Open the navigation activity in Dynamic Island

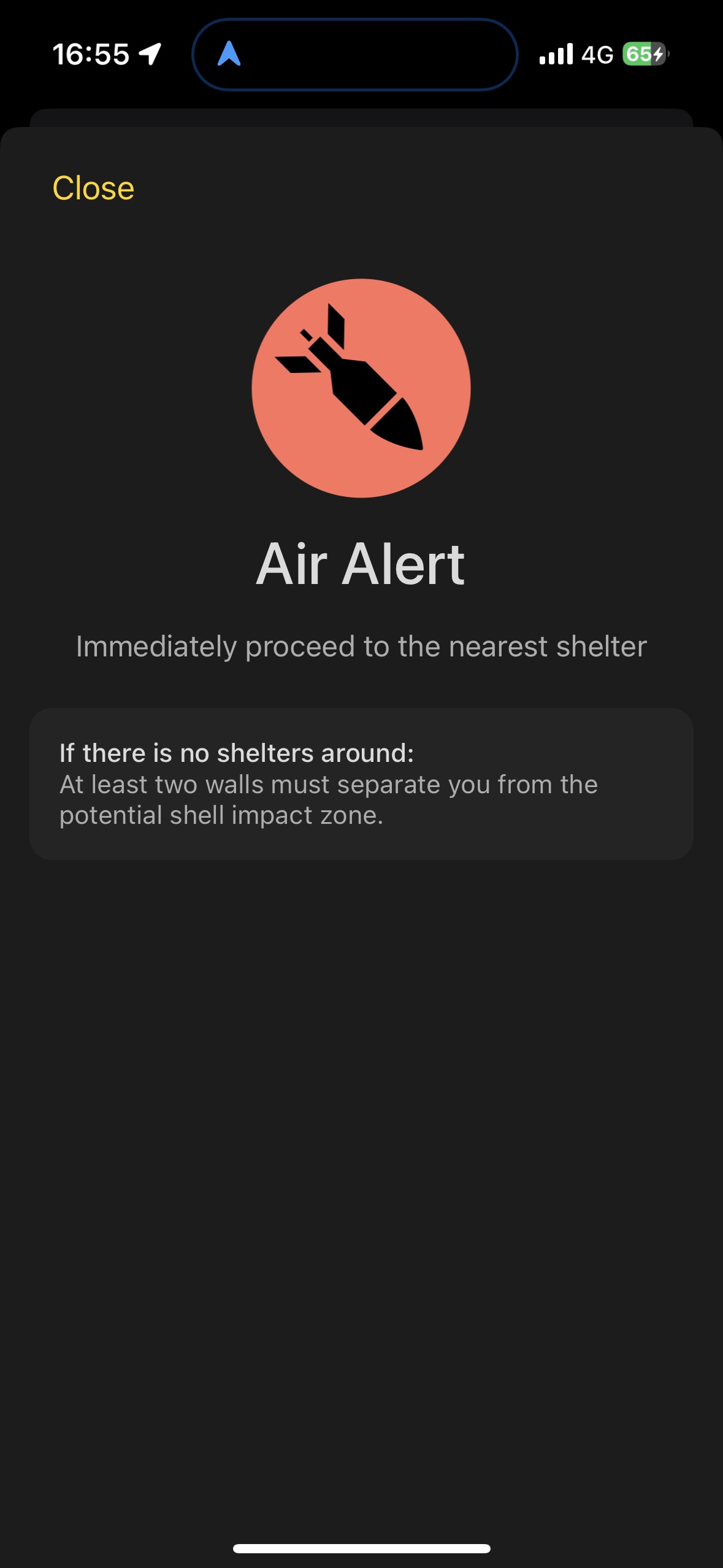coord(354,55)
